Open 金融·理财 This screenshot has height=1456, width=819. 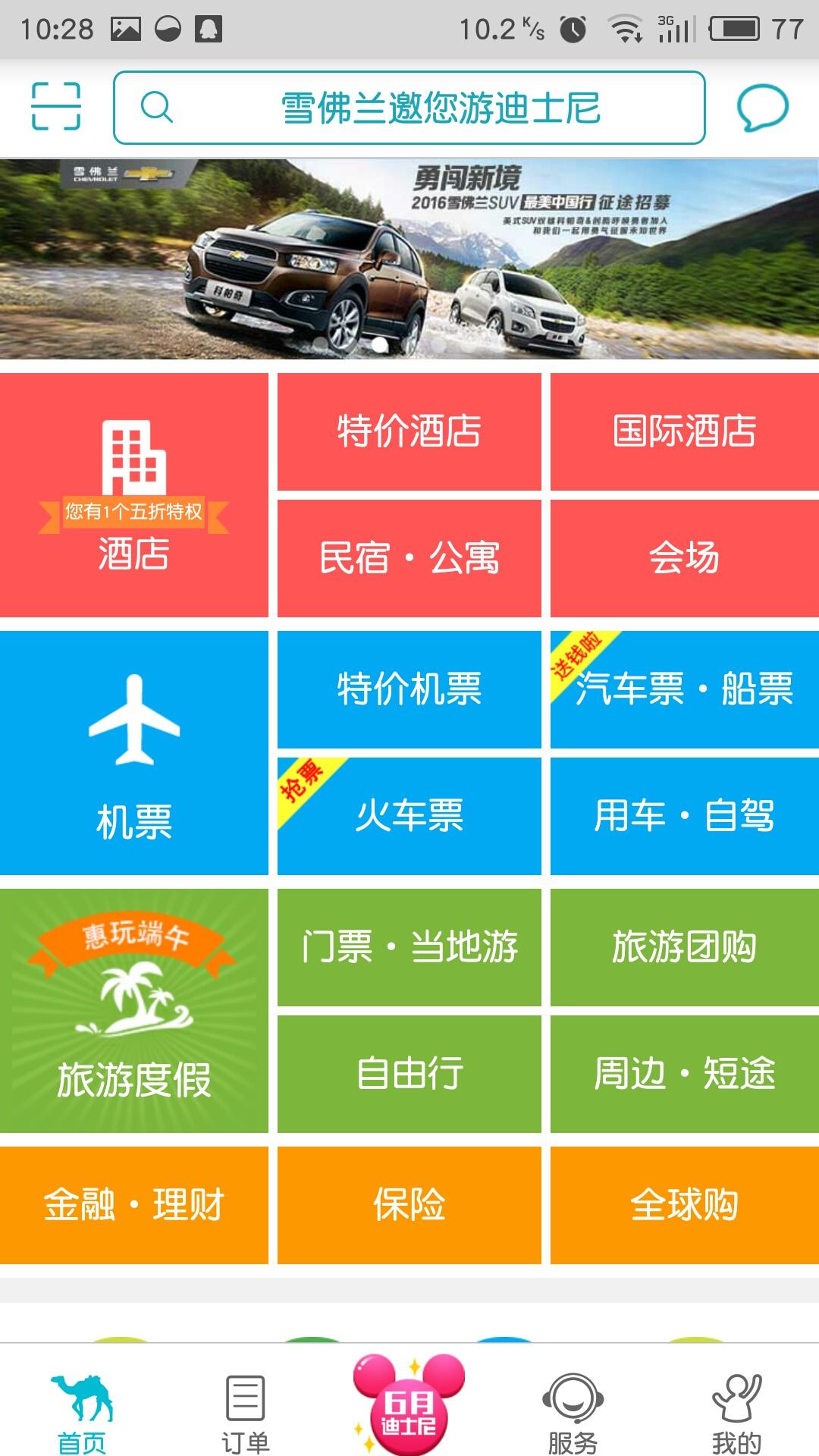click(x=133, y=1205)
